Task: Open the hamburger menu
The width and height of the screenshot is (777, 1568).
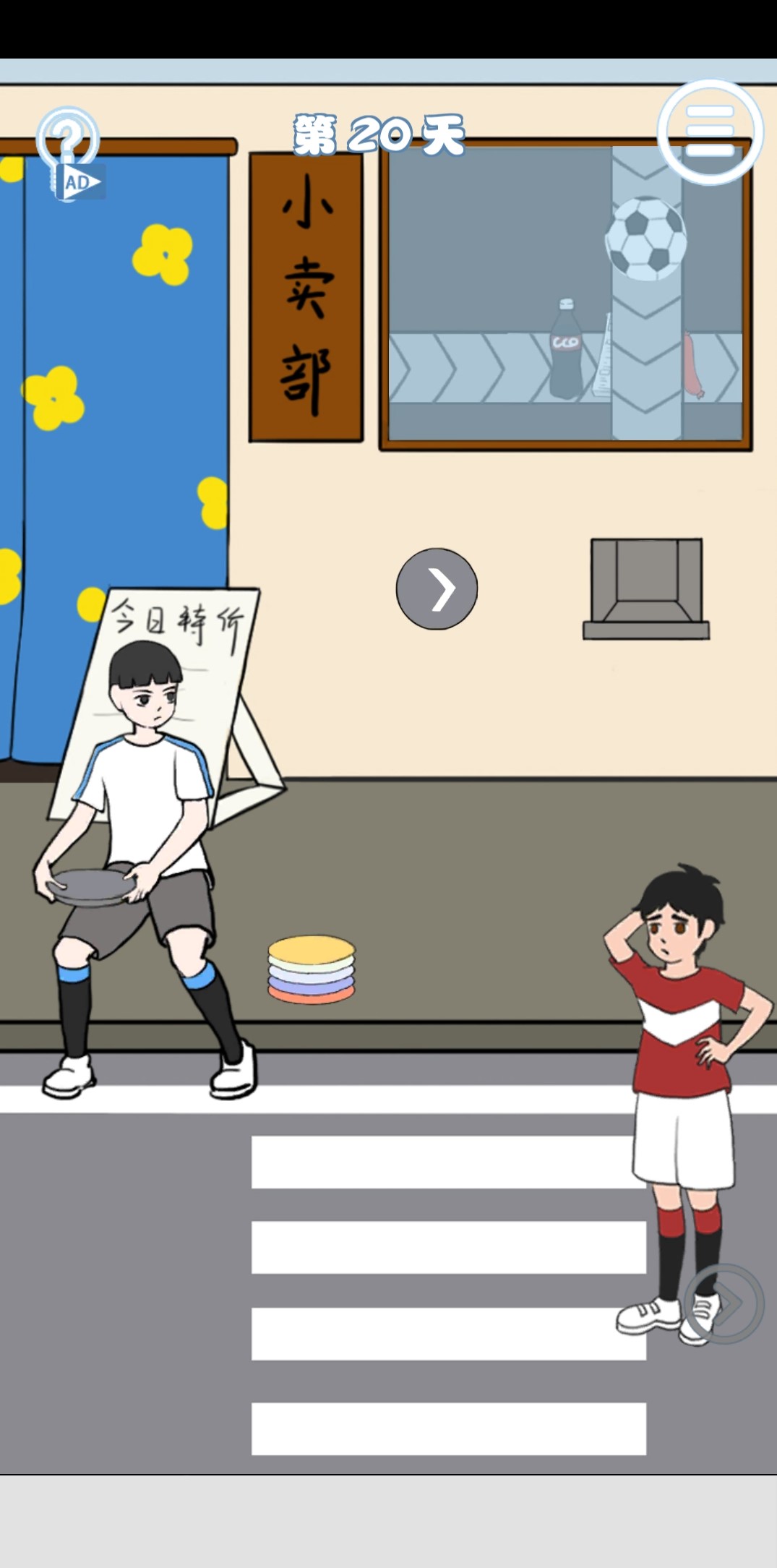Action: [710, 132]
